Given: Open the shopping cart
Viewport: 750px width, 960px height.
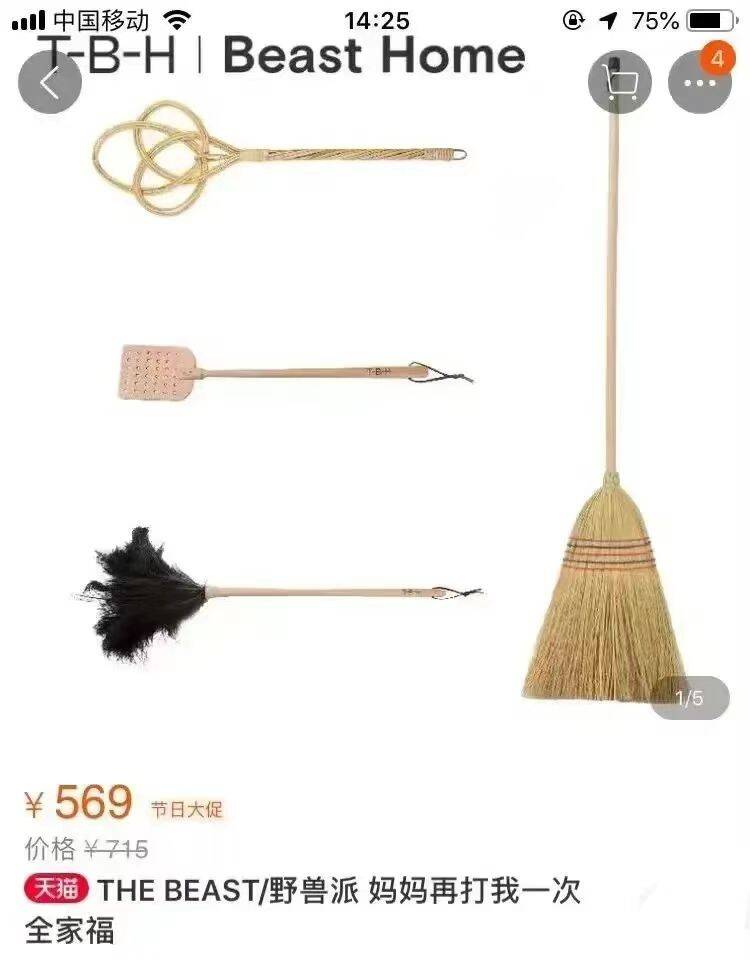Looking at the screenshot, I should coord(620,82).
